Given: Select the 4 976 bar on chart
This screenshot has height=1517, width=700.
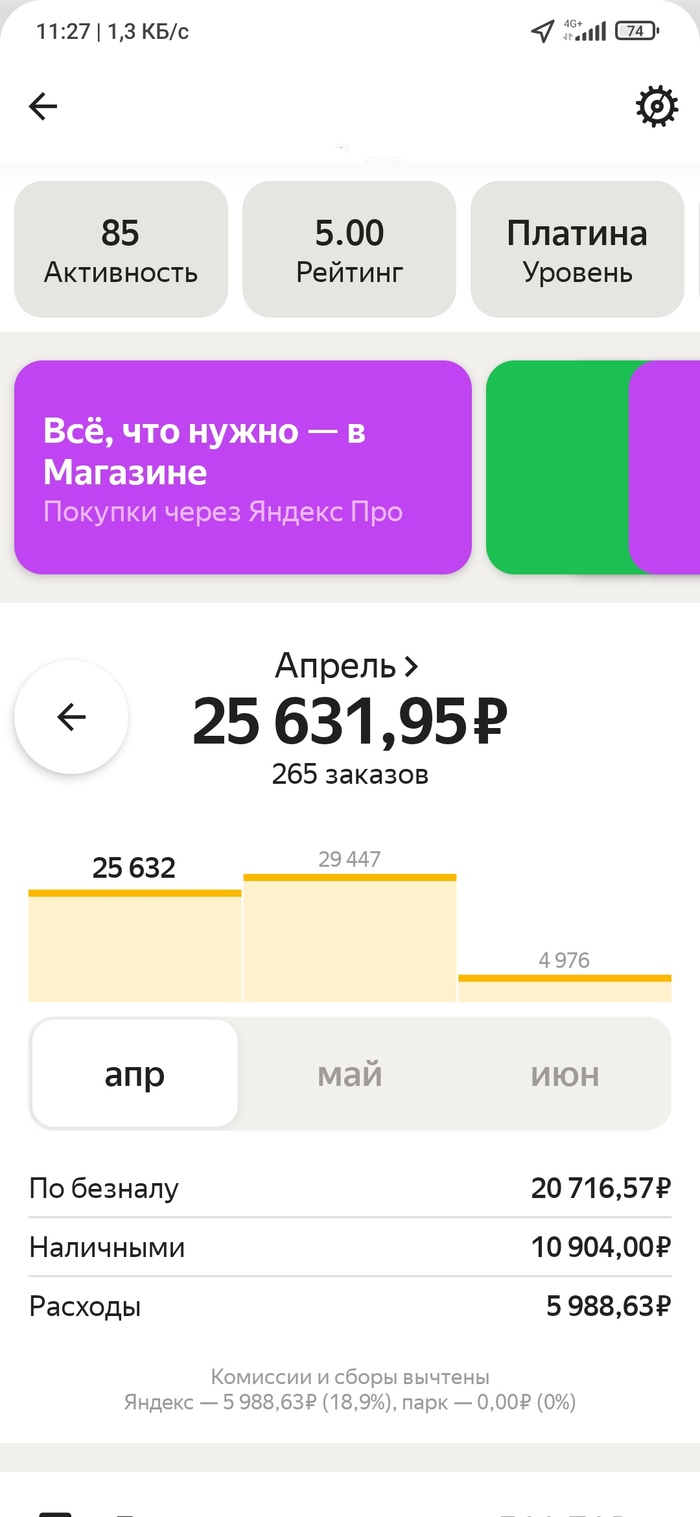Looking at the screenshot, I should coord(564,988).
